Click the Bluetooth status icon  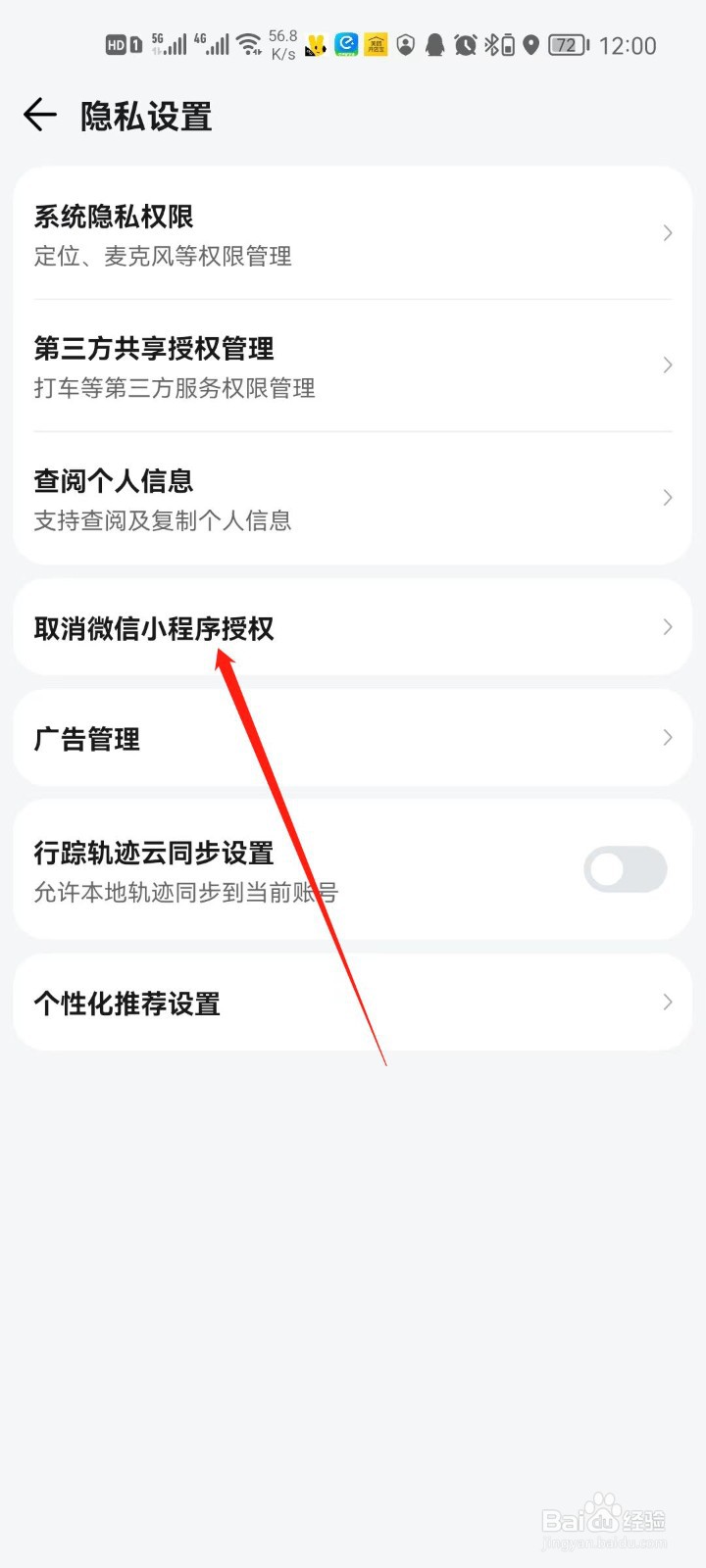coord(495,44)
